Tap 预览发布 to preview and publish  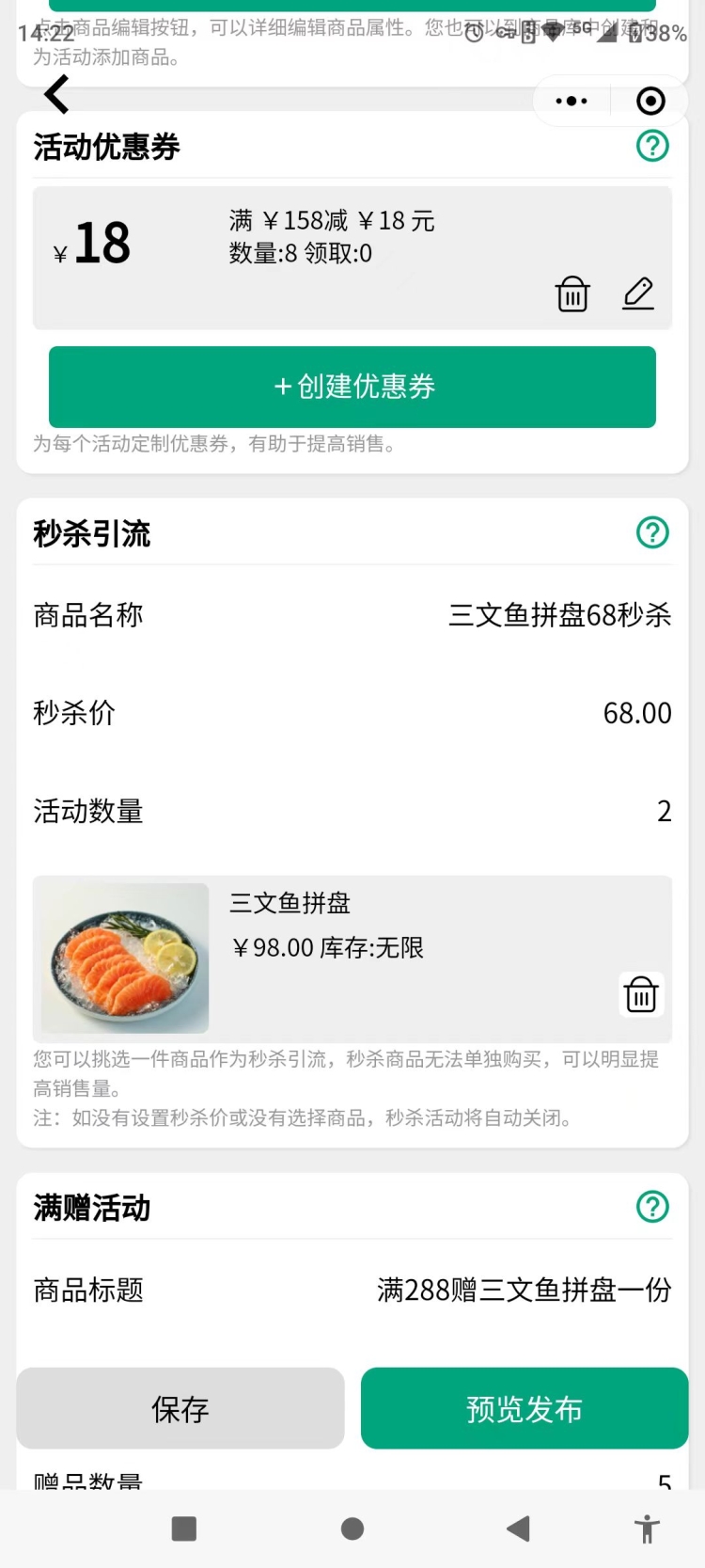[525, 1408]
